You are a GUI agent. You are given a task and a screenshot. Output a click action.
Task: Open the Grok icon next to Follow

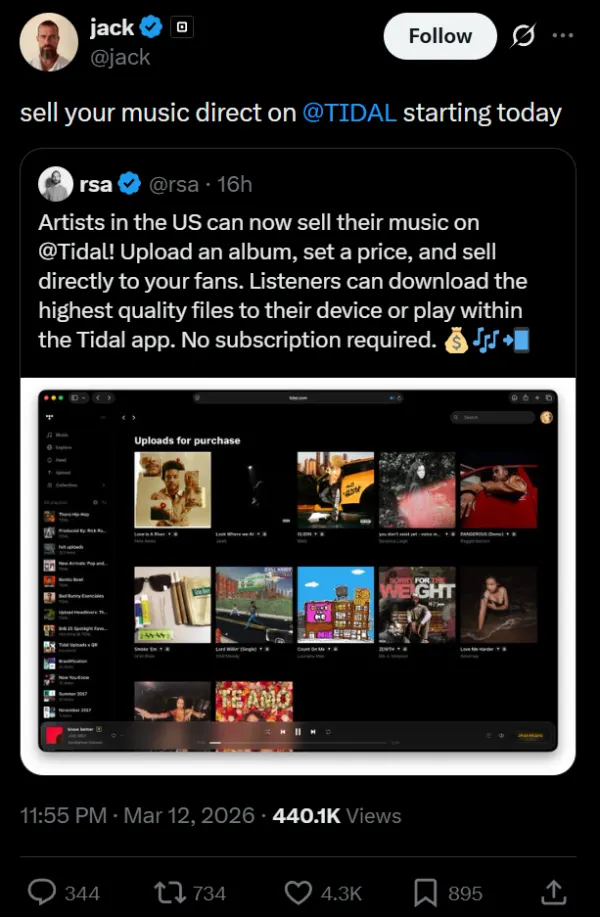pyautogui.click(x=522, y=37)
